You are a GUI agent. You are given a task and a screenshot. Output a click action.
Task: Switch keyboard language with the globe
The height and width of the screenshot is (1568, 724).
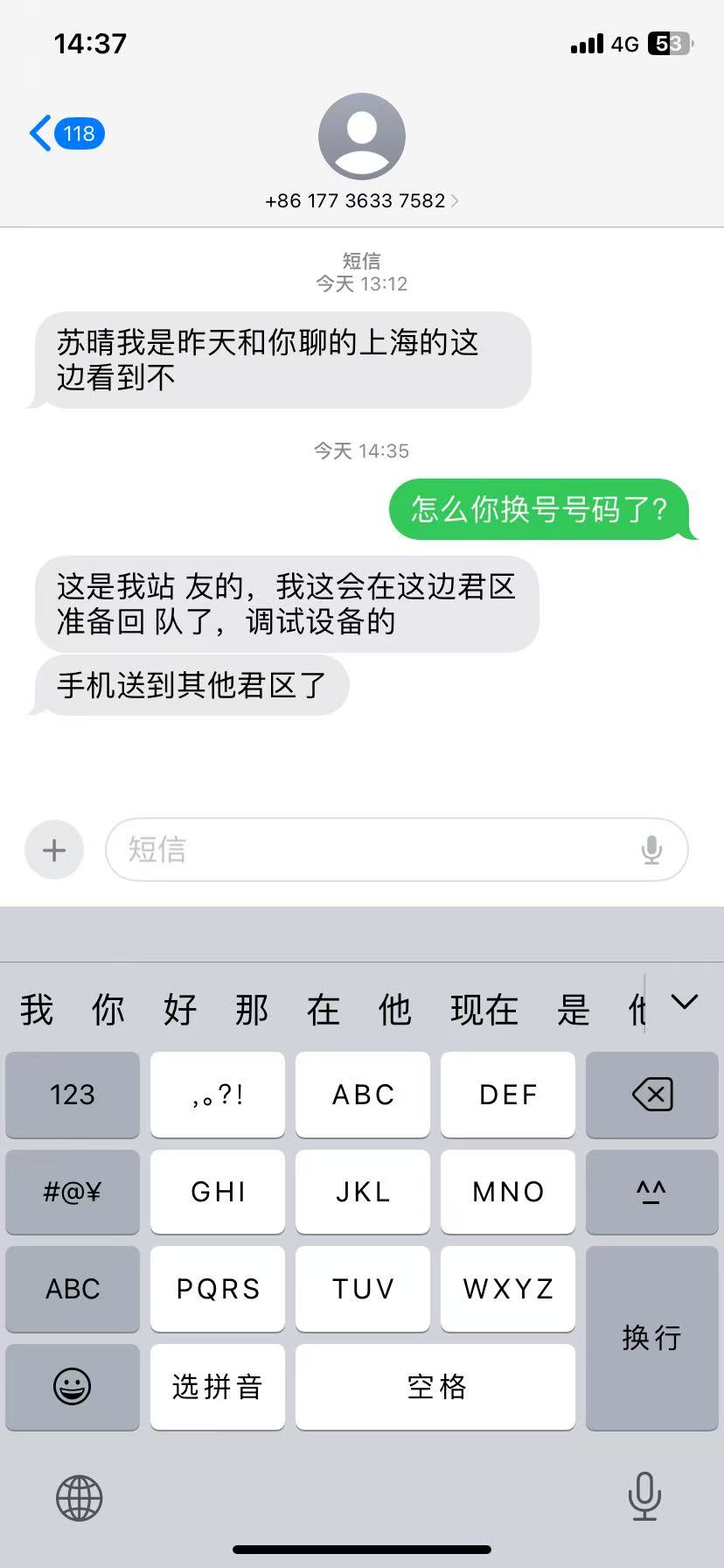tap(80, 1498)
